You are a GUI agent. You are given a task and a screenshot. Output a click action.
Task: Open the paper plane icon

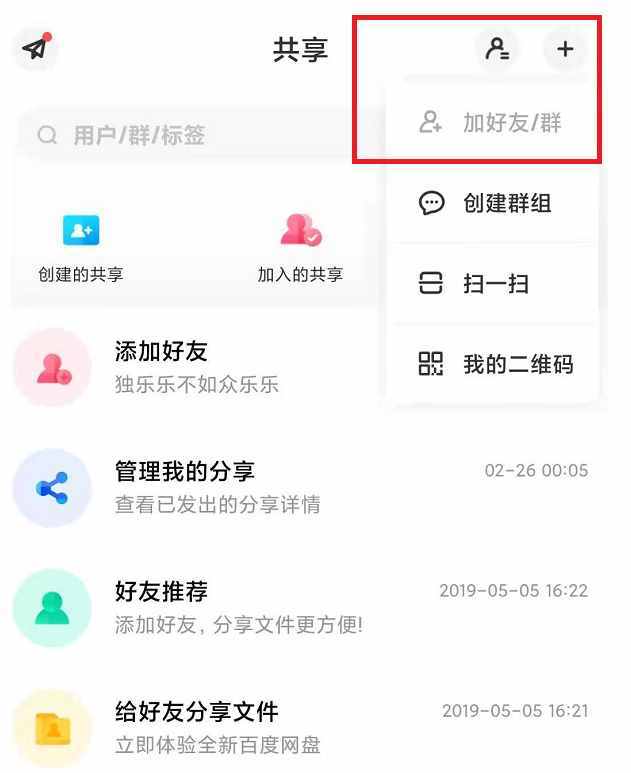35,48
